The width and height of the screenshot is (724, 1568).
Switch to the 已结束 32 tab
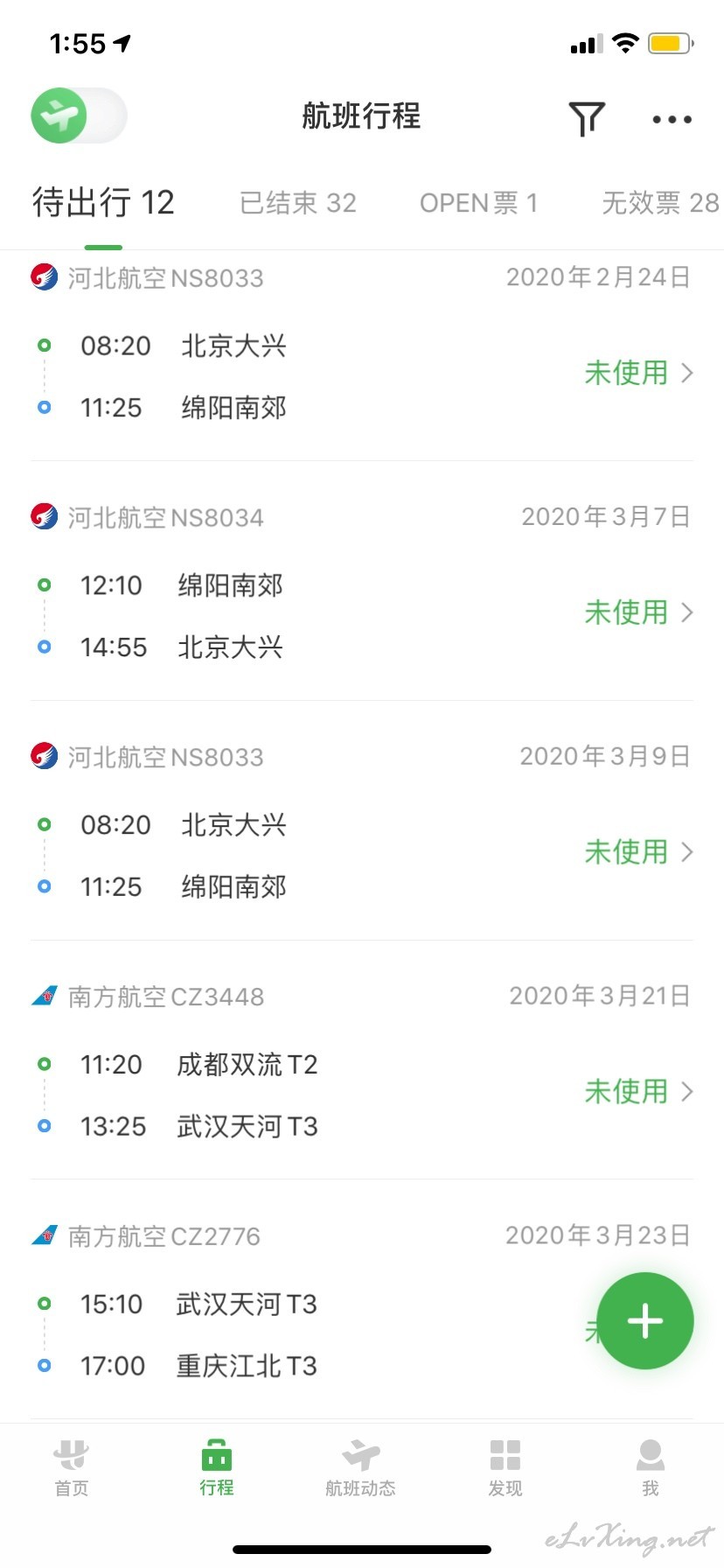tap(298, 203)
